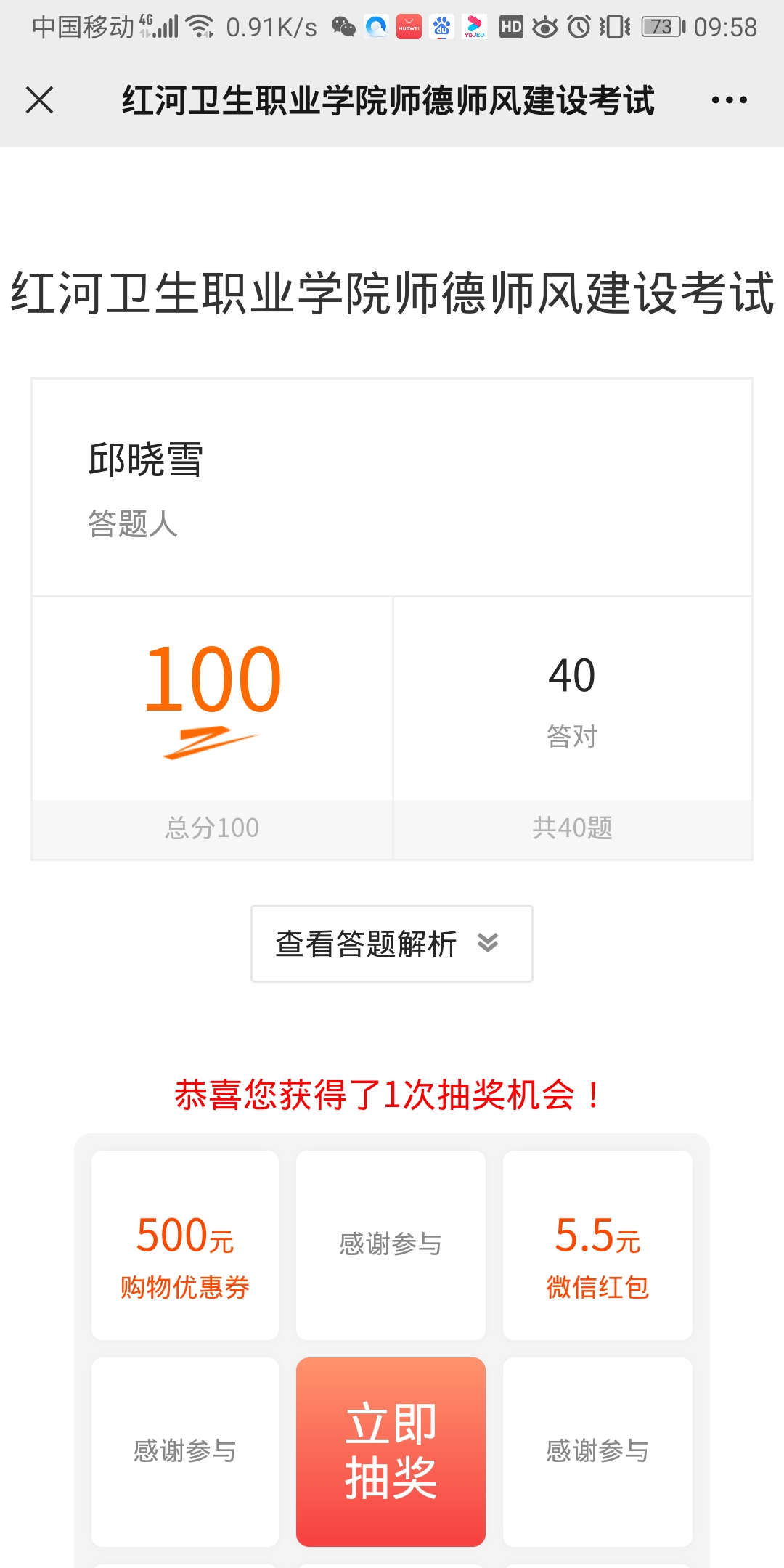Tap 立即抽奖 to draw a prize
This screenshot has height=1568, width=784.
pyautogui.click(x=391, y=1452)
